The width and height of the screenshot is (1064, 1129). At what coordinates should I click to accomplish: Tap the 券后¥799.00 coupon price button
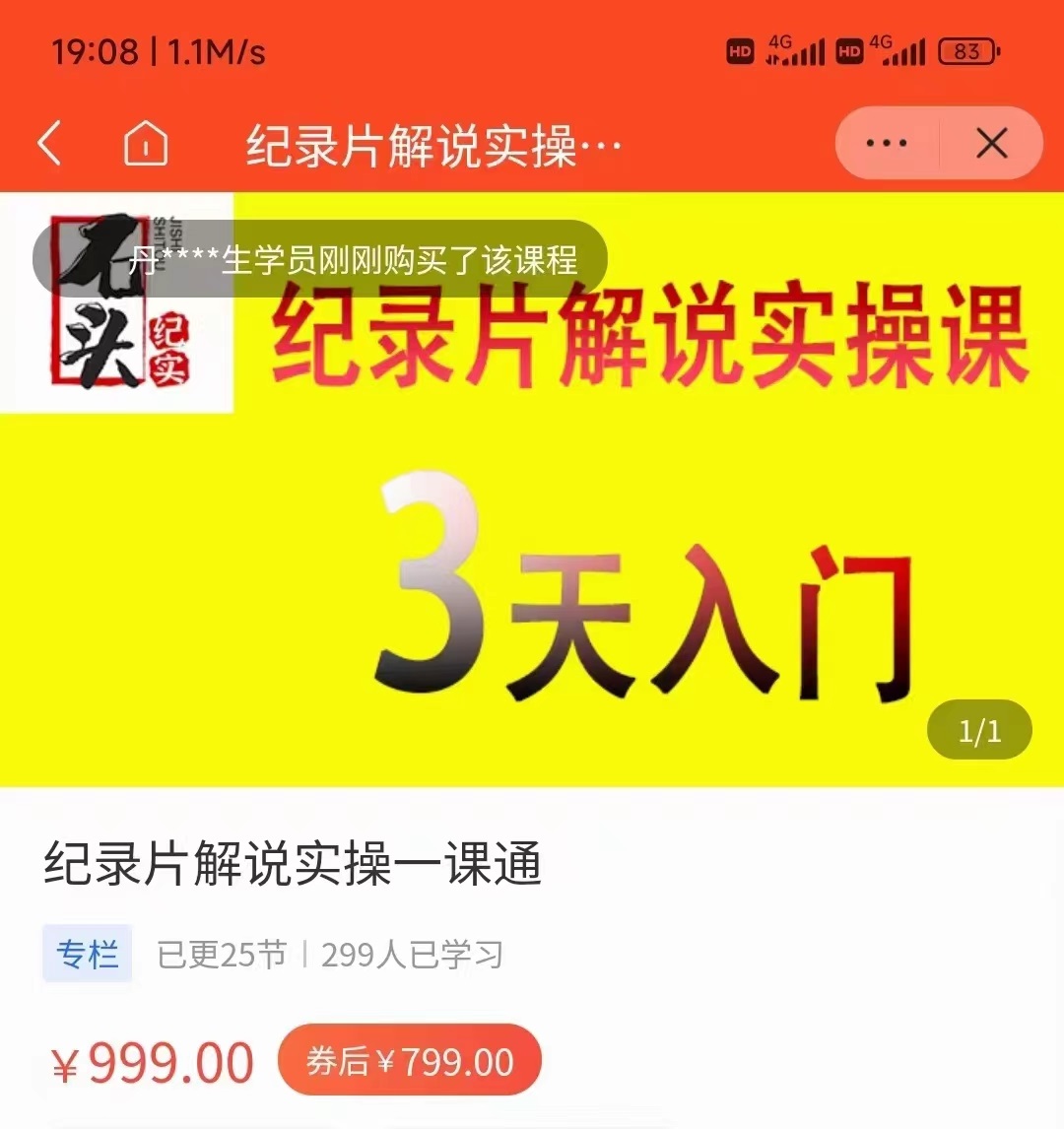click(410, 1061)
